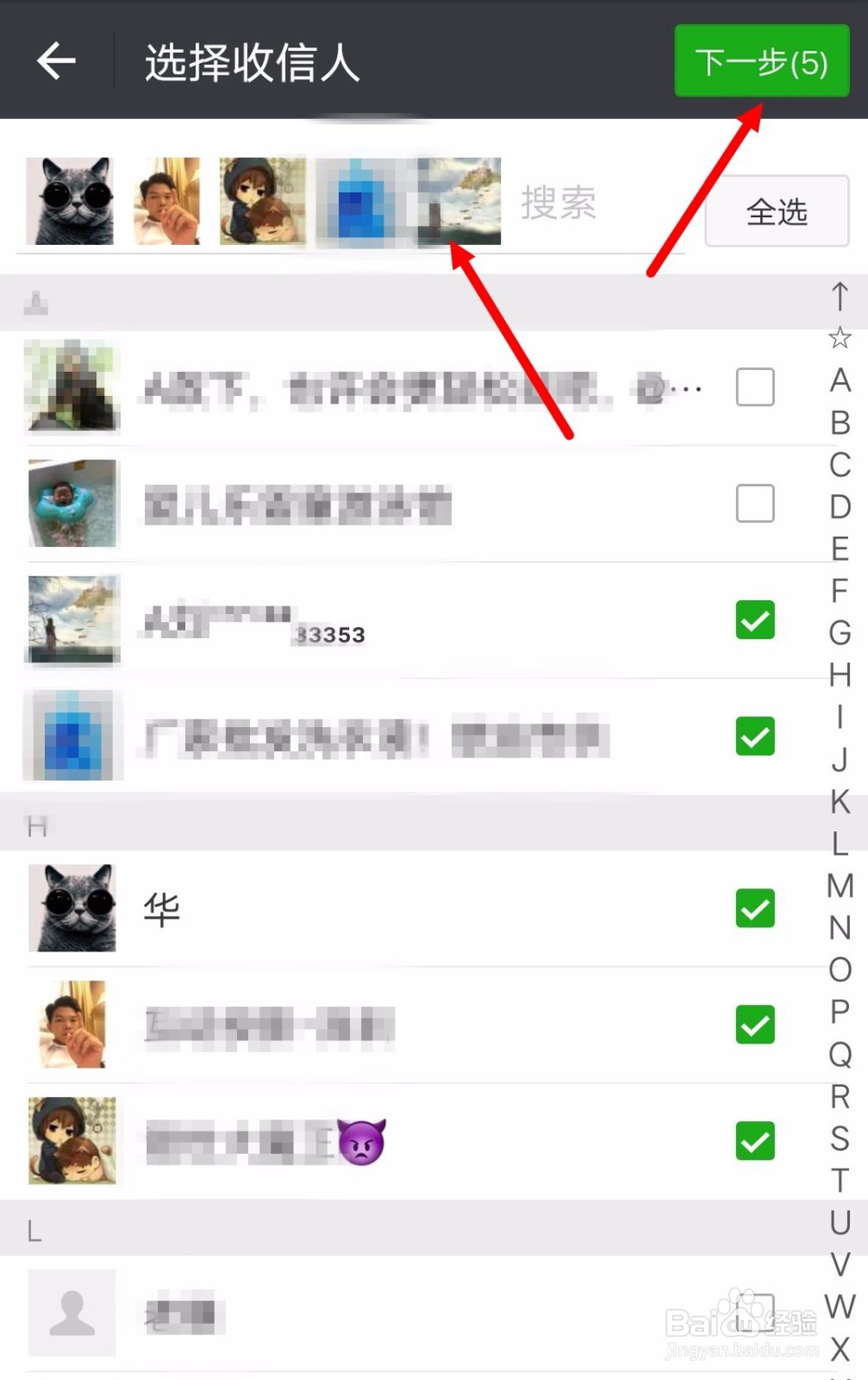Open the landscape avatar in the selected contacts bar
The width and height of the screenshot is (868, 1380).
[458, 201]
